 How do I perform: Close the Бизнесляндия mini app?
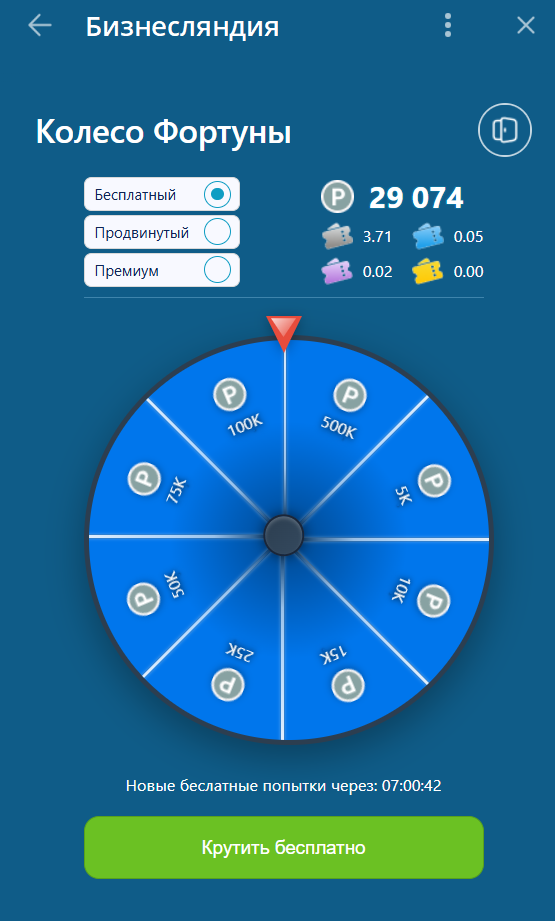(526, 26)
